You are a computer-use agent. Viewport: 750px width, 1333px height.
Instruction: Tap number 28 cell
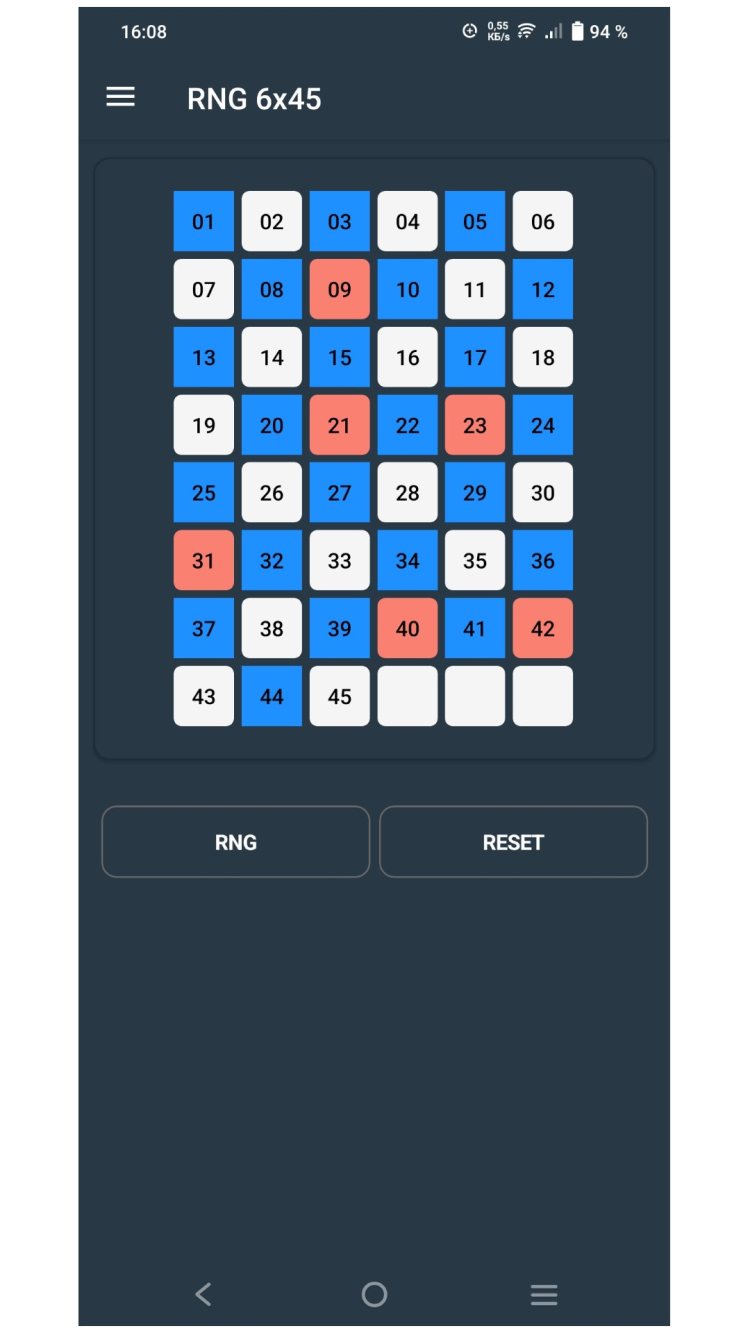[407, 492]
